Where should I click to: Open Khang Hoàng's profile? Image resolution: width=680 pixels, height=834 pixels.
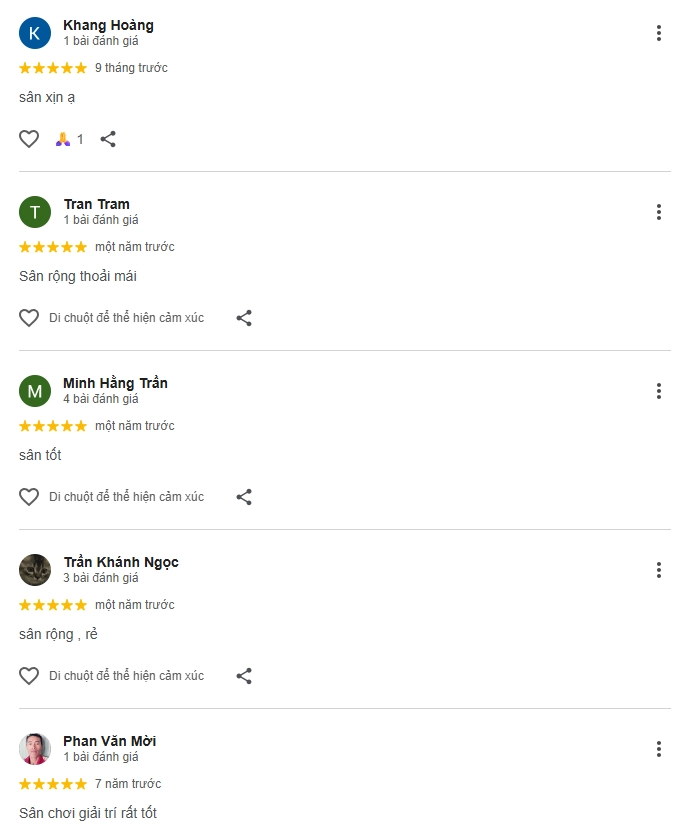pyautogui.click(x=108, y=25)
